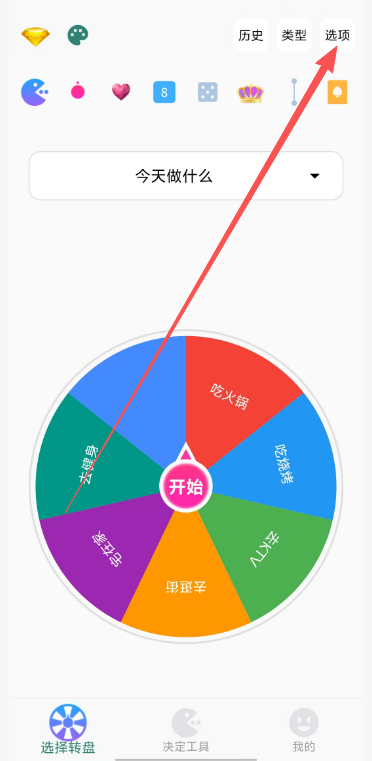Screen dimensions: 372x761
Task: Open 选项 options
Action: 337,35
